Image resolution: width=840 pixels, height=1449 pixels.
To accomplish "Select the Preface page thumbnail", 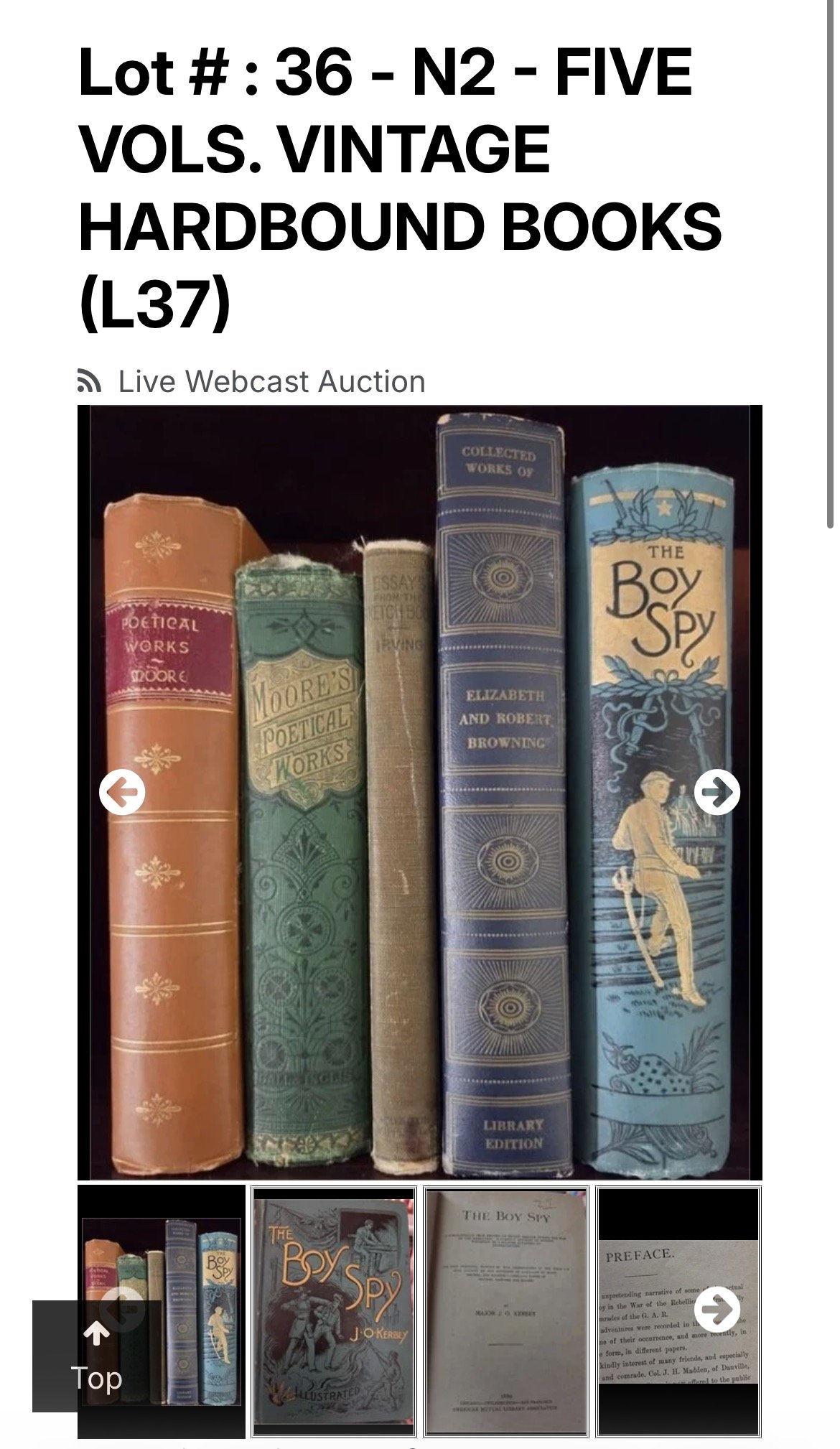I will click(678, 1312).
